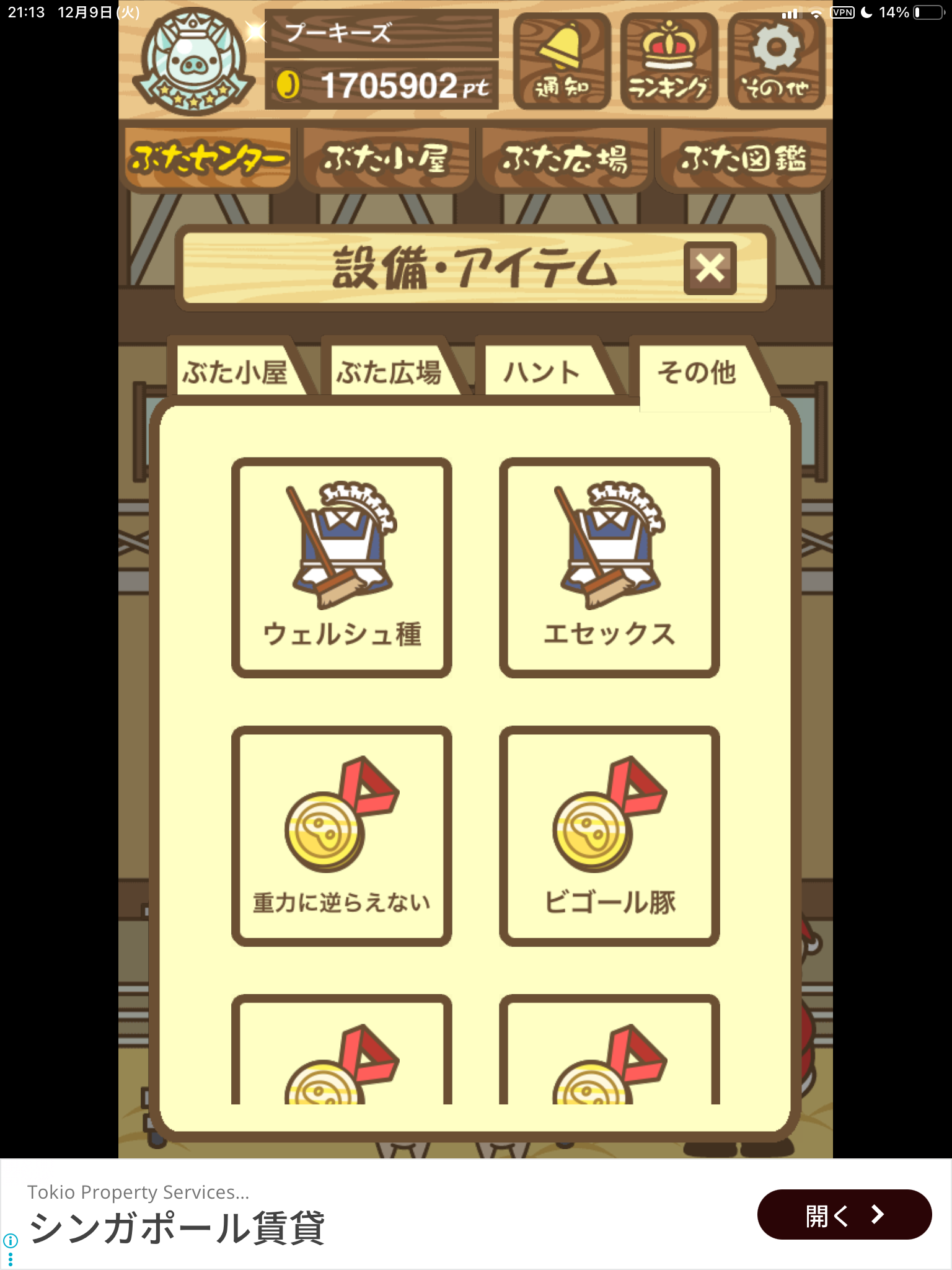Select the 重力に逆らえない medal item

342,835
